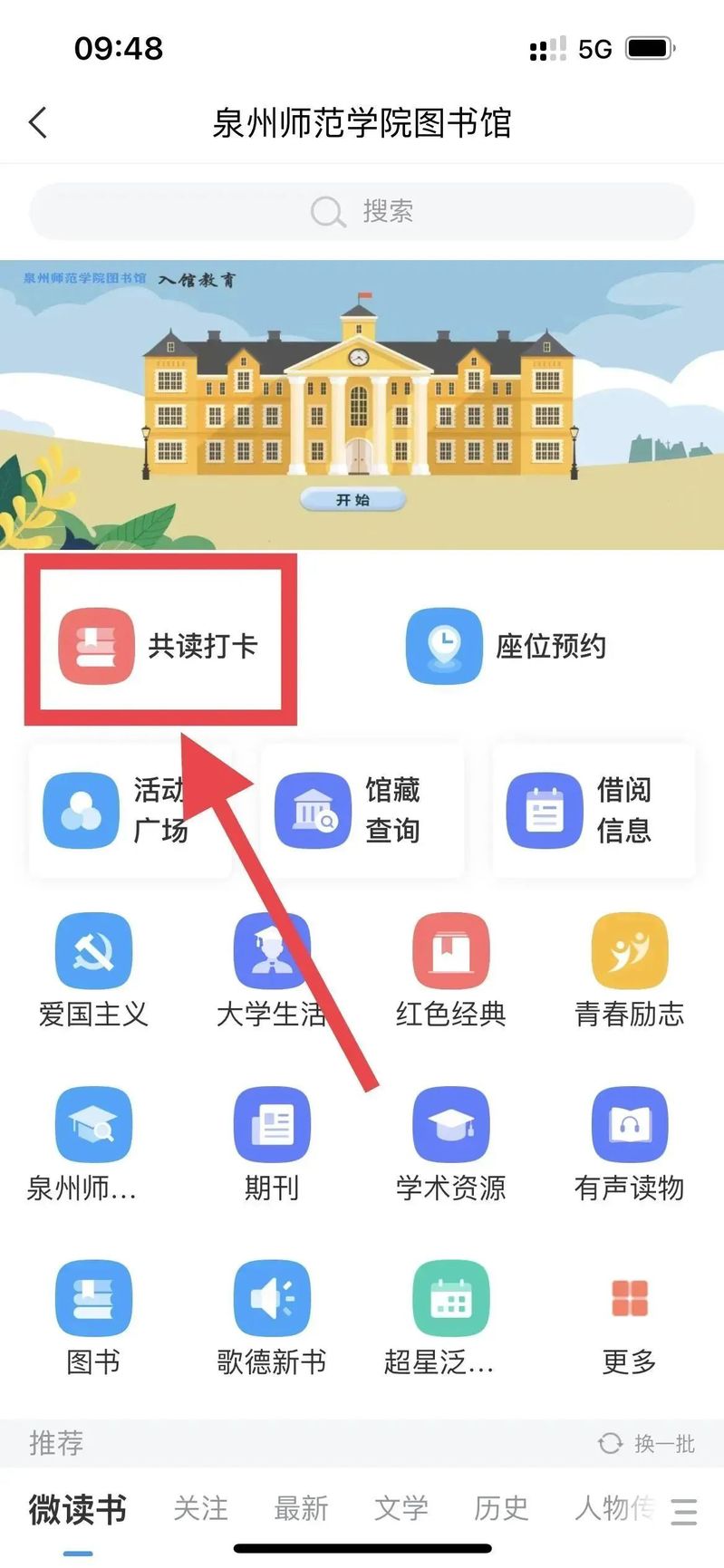Tap 开始 on the library banner

[x=352, y=500]
